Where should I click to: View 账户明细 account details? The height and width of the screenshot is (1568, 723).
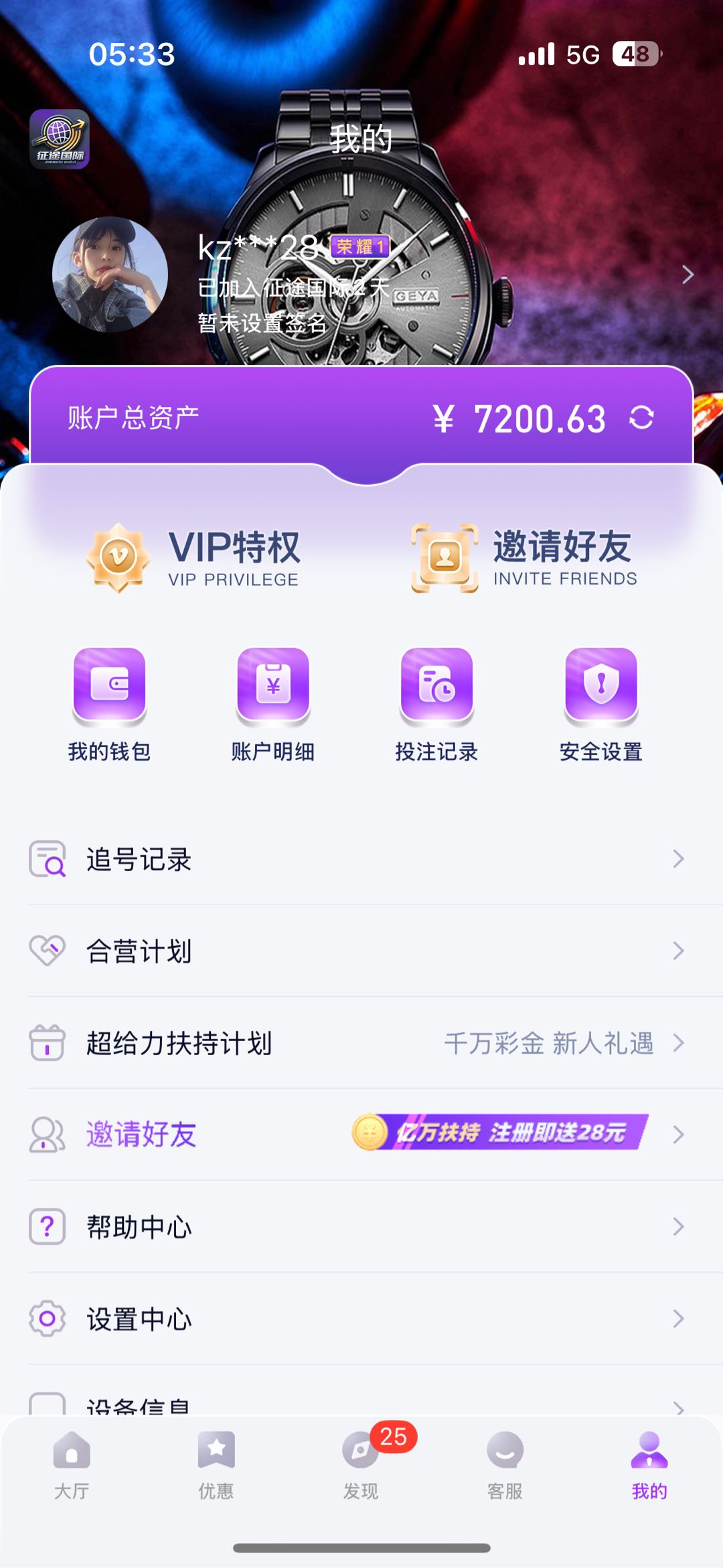tap(273, 704)
